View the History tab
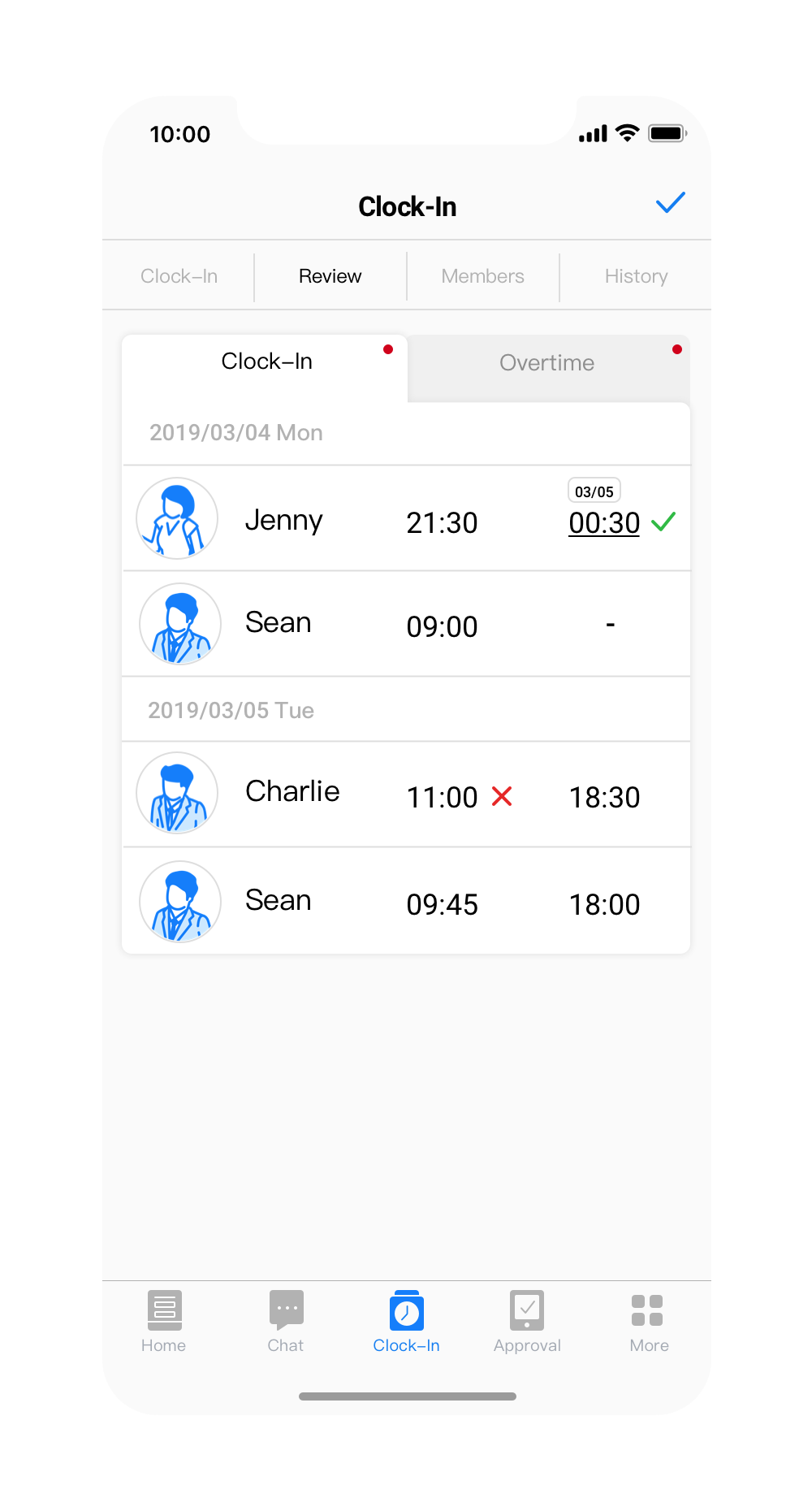Screen dimensions: 812x1511 [636, 276]
